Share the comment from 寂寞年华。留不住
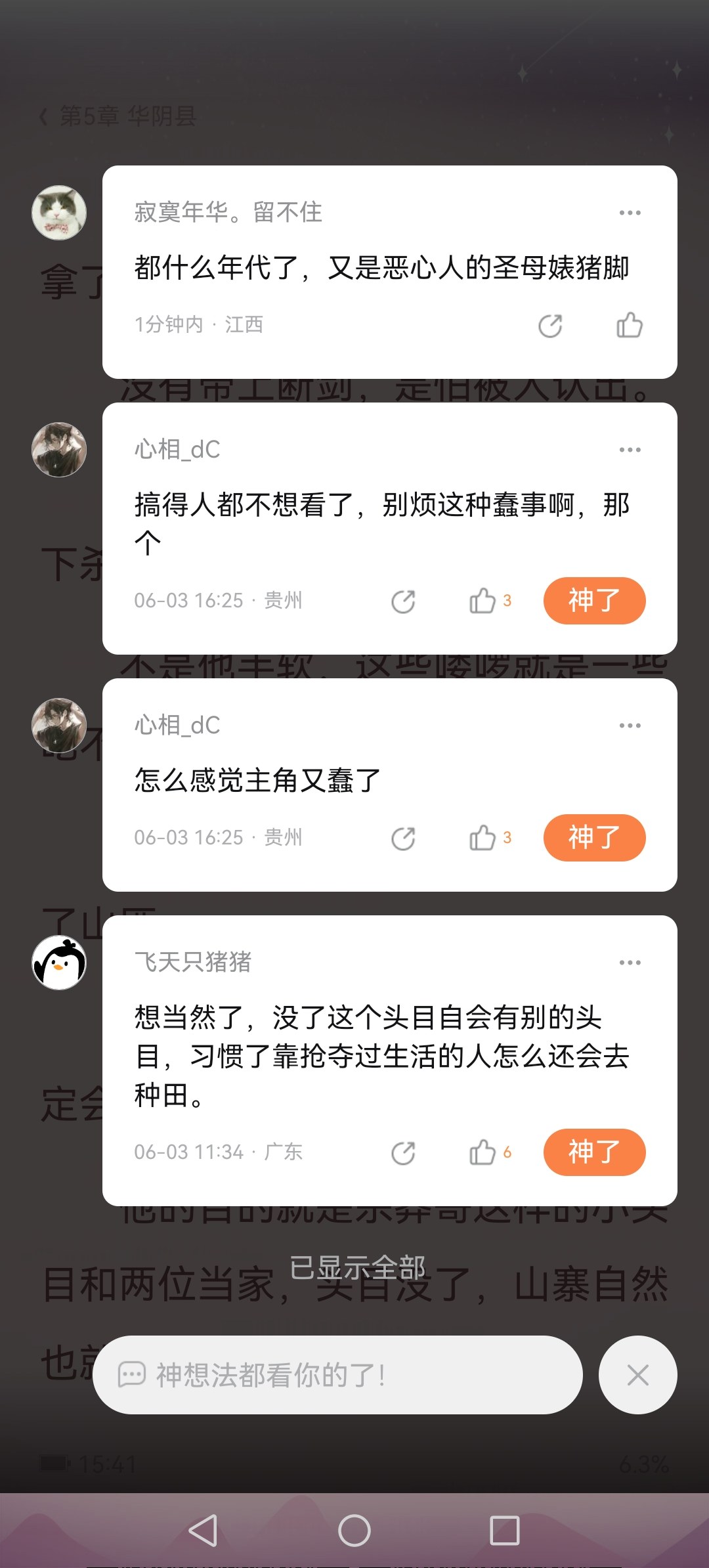The height and width of the screenshot is (1568, 709). 550,326
